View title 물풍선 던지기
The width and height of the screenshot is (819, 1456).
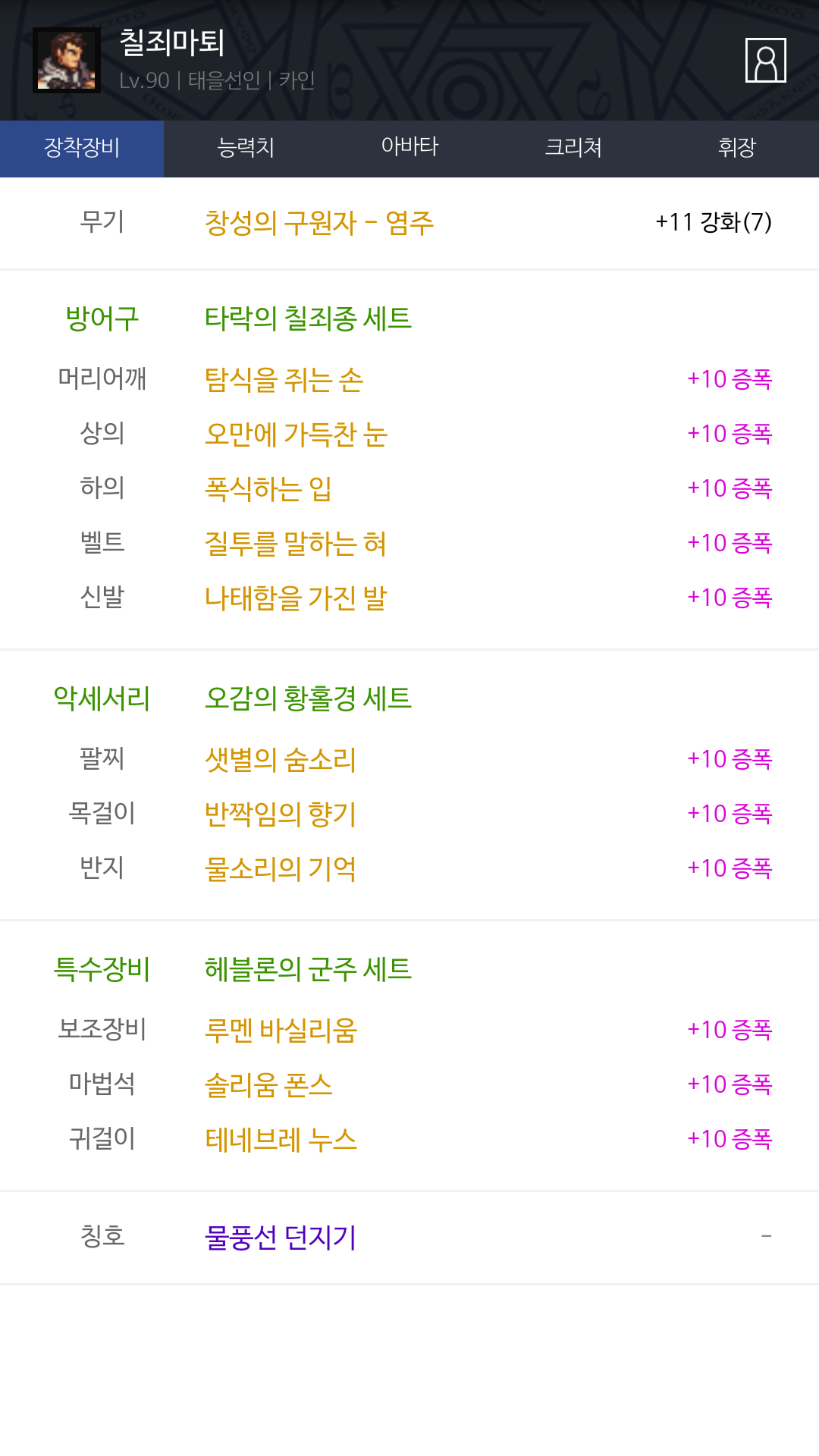point(281,1237)
